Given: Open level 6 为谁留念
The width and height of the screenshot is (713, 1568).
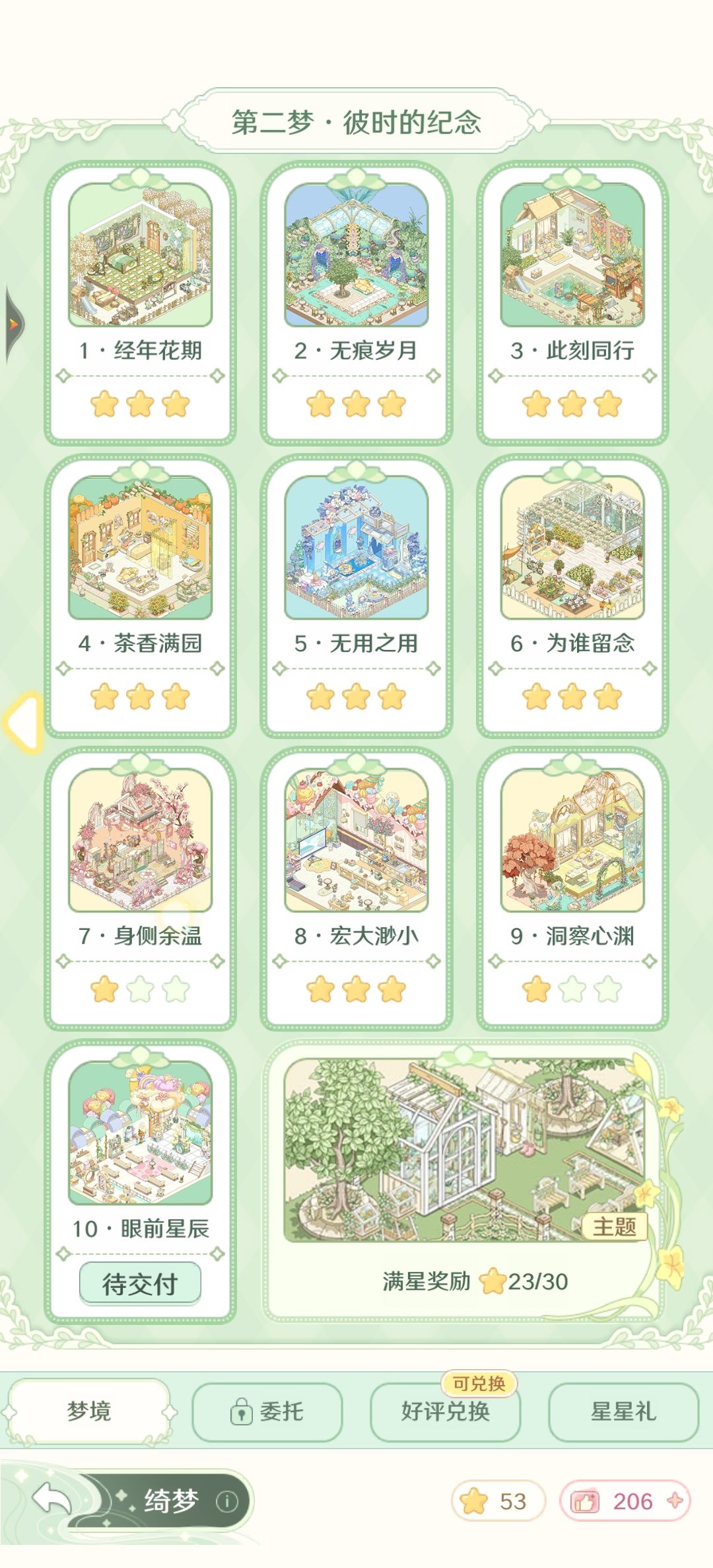Looking at the screenshot, I should click(x=572, y=596).
